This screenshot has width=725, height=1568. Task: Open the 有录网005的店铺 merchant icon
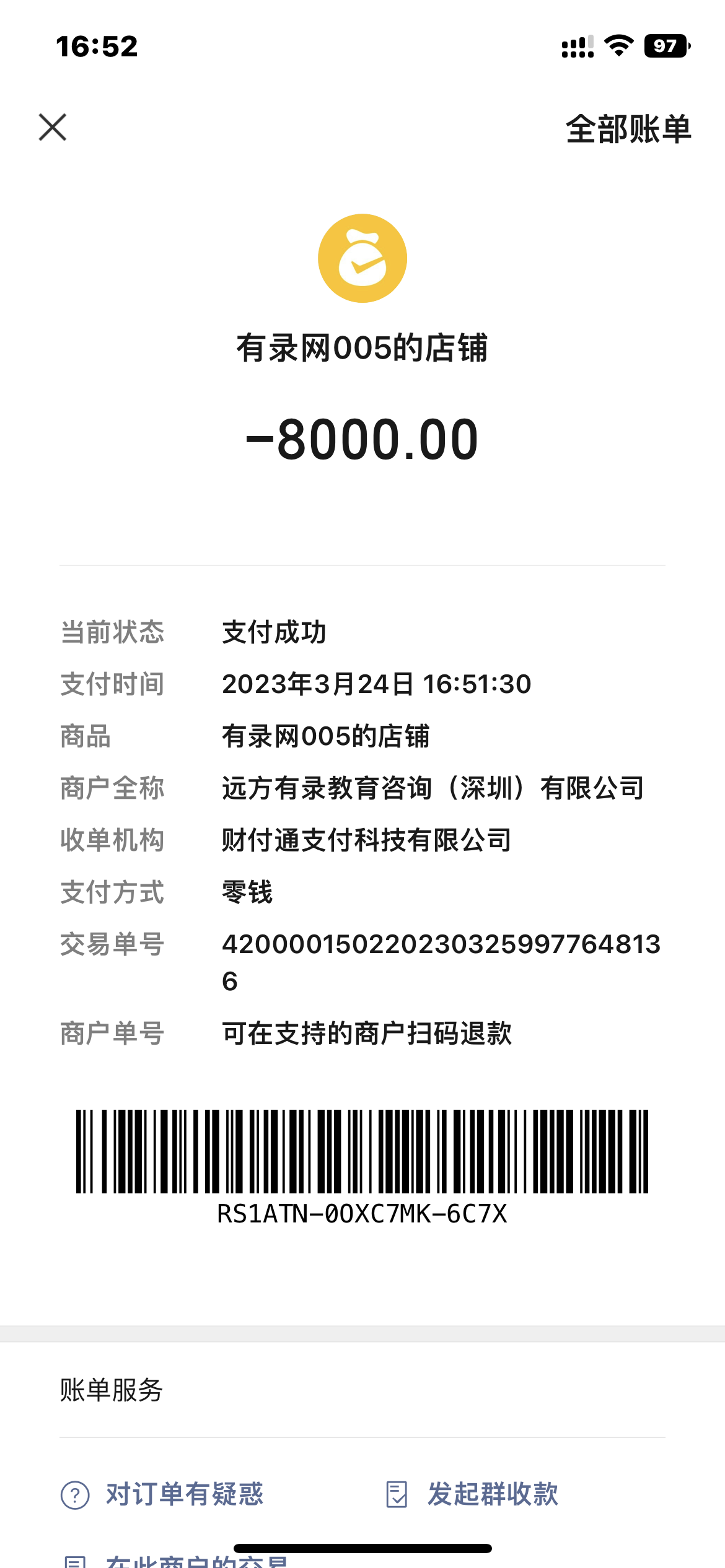[x=362, y=258]
